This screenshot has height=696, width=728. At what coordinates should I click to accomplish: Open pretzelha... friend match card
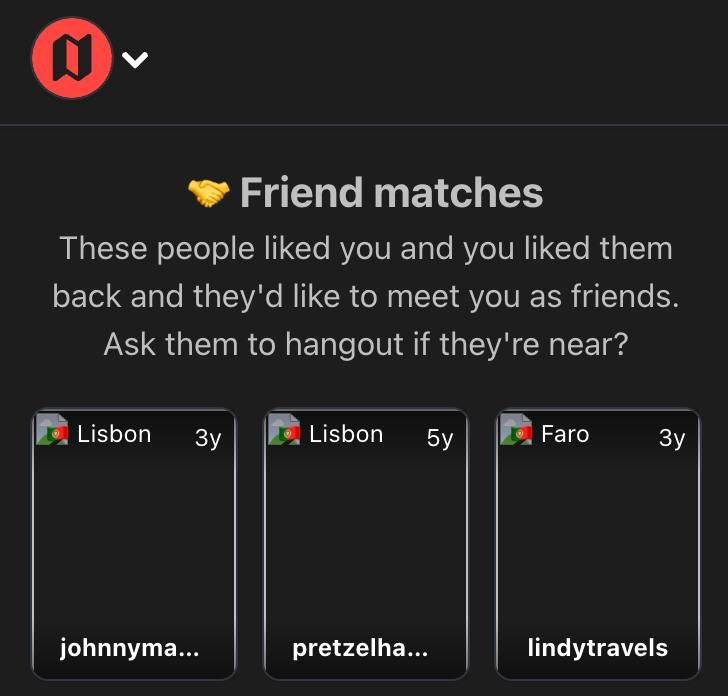pyautogui.click(x=366, y=544)
